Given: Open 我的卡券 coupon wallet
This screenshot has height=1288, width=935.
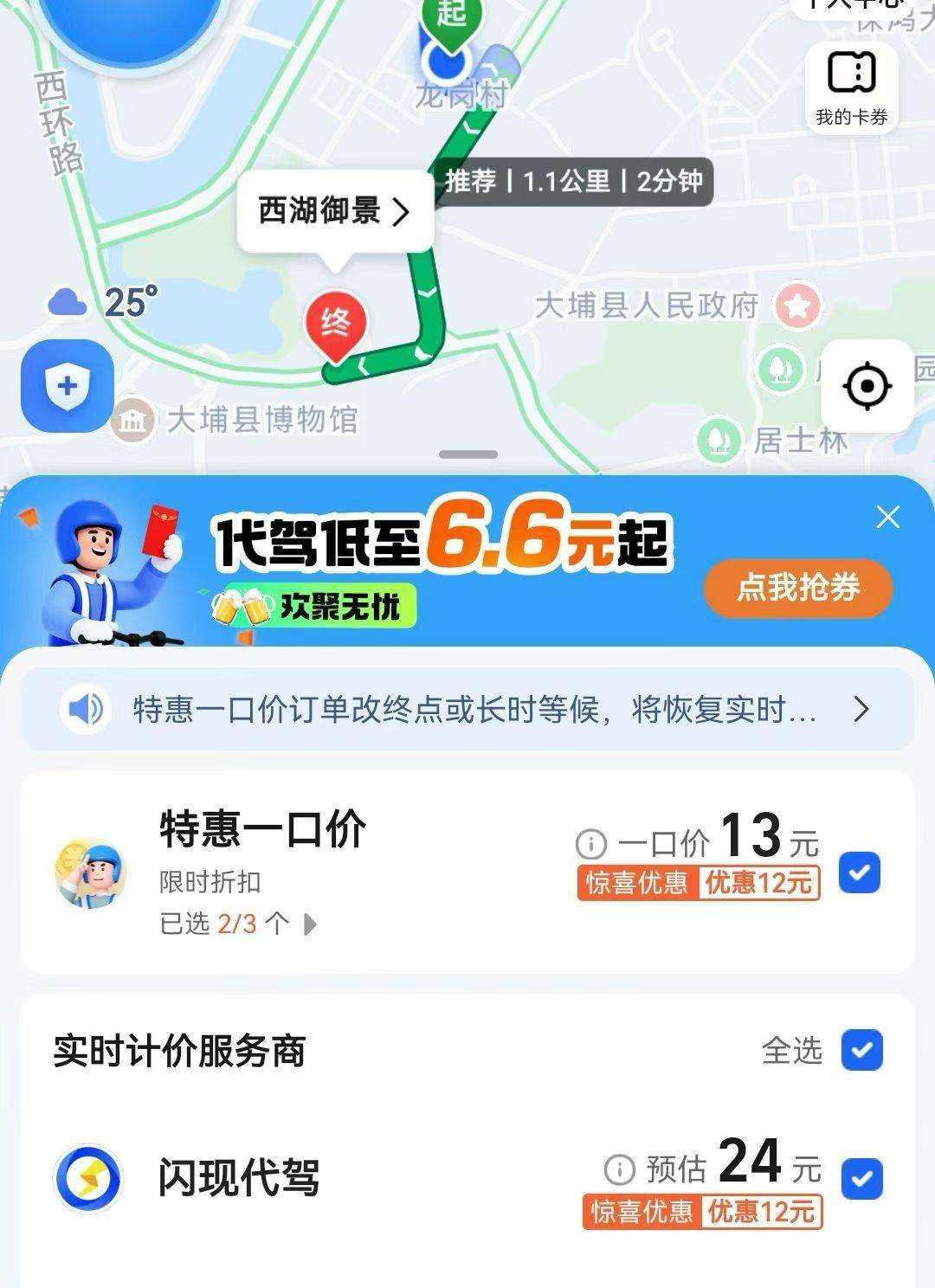Looking at the screenshot, I should [x=852, y=87].
